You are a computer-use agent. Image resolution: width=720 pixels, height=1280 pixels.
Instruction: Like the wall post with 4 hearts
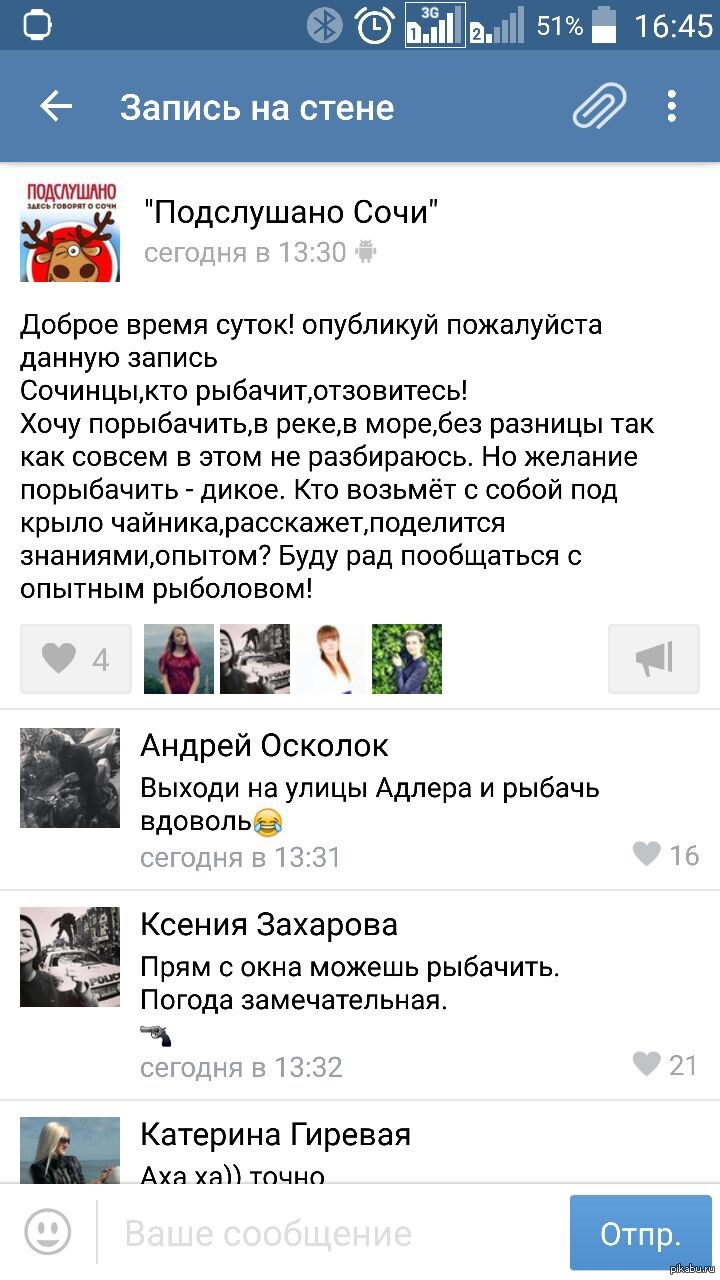click(76, 659)
